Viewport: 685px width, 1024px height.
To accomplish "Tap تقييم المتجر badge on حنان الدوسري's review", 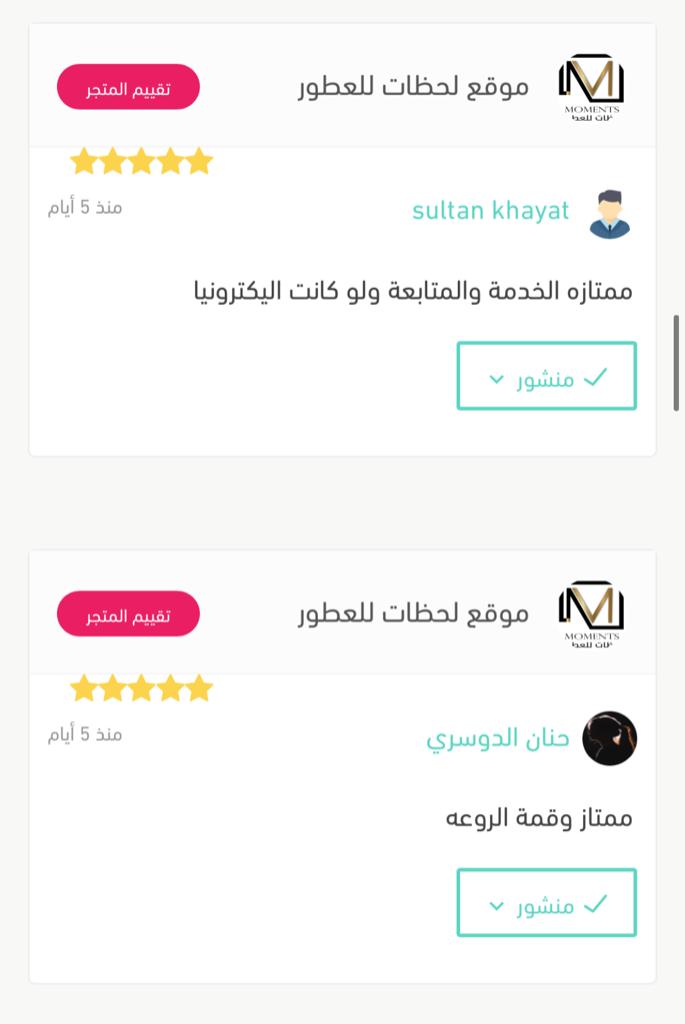I will click(128, 614).
